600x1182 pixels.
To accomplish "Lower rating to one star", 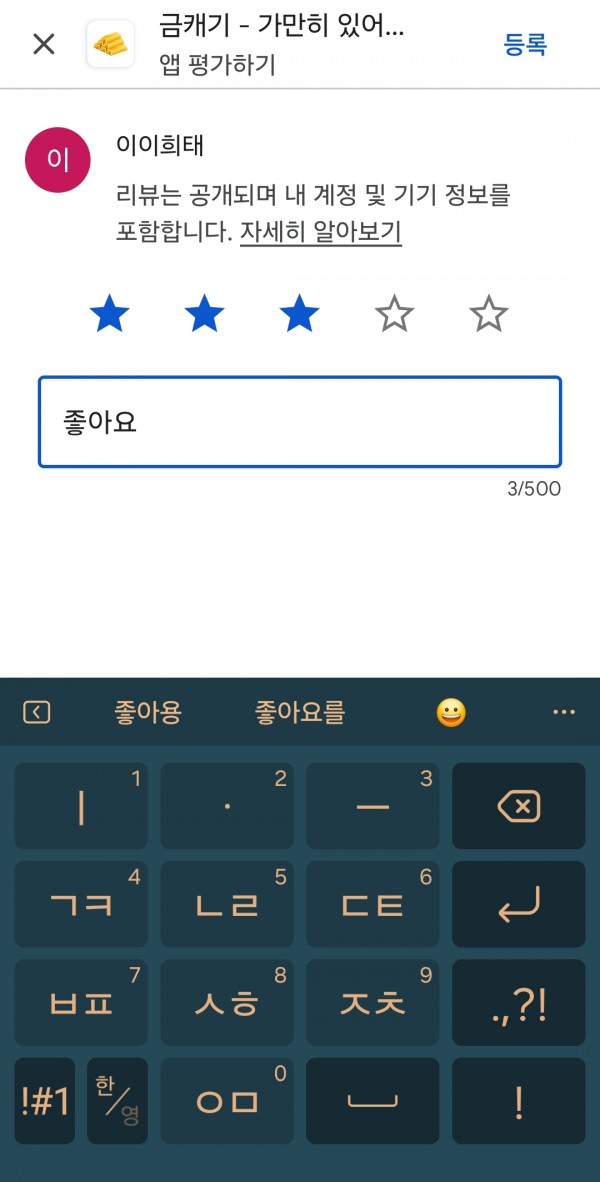I will (x=109, y=314).
